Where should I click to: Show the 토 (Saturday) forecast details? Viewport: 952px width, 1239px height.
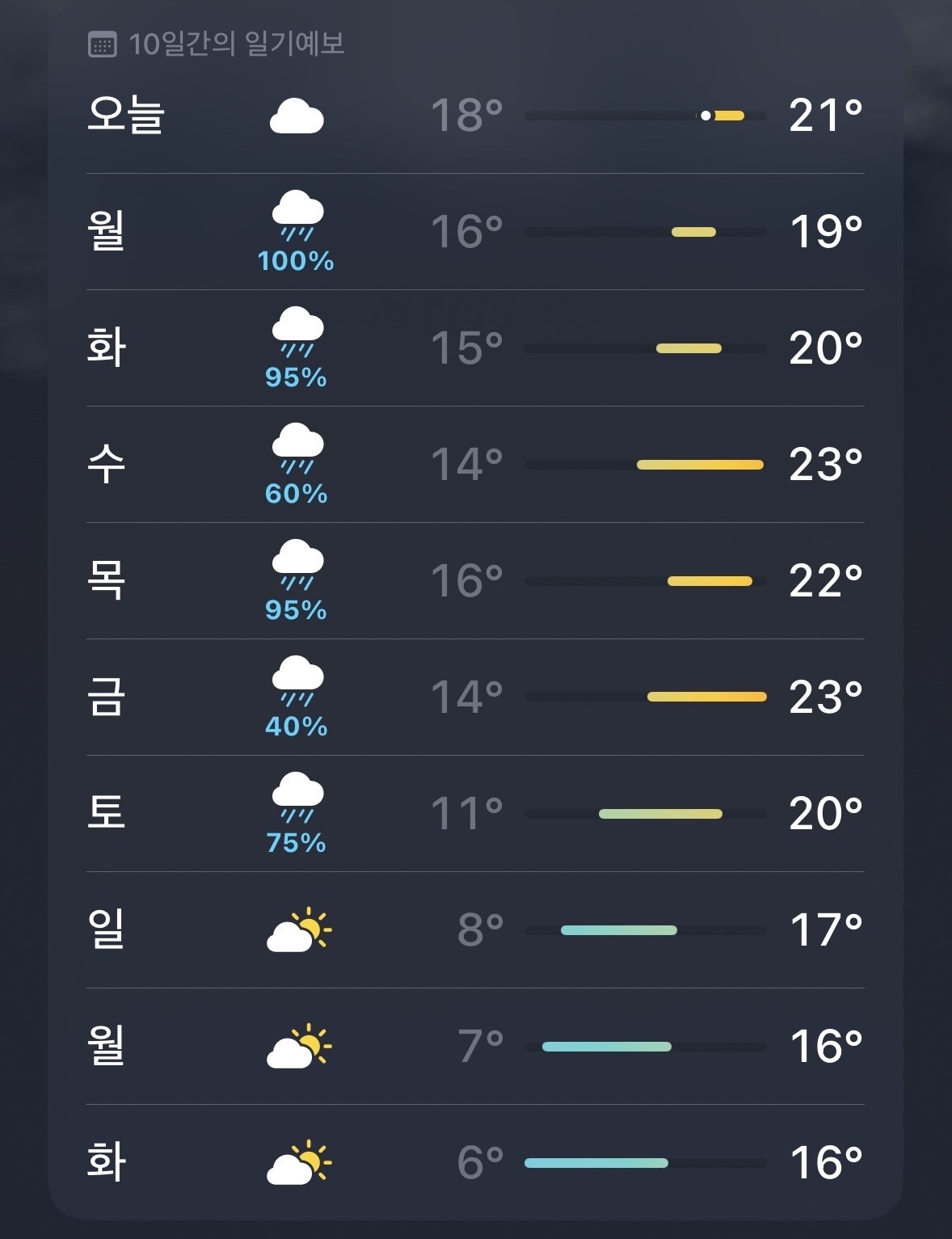[x=475, y=814]
